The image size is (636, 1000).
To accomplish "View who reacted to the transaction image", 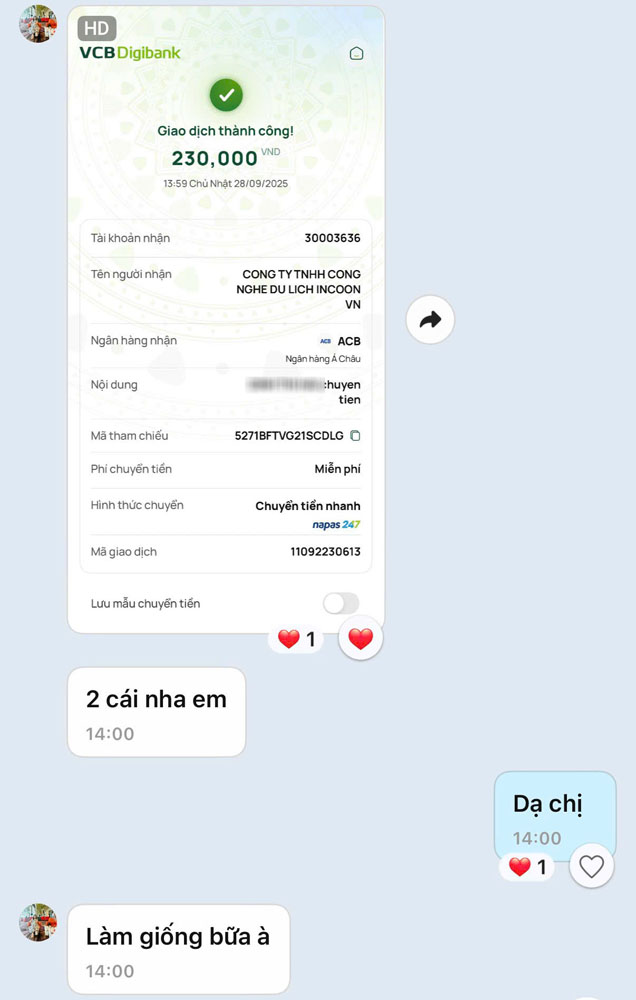I will [x=299, y=639].
